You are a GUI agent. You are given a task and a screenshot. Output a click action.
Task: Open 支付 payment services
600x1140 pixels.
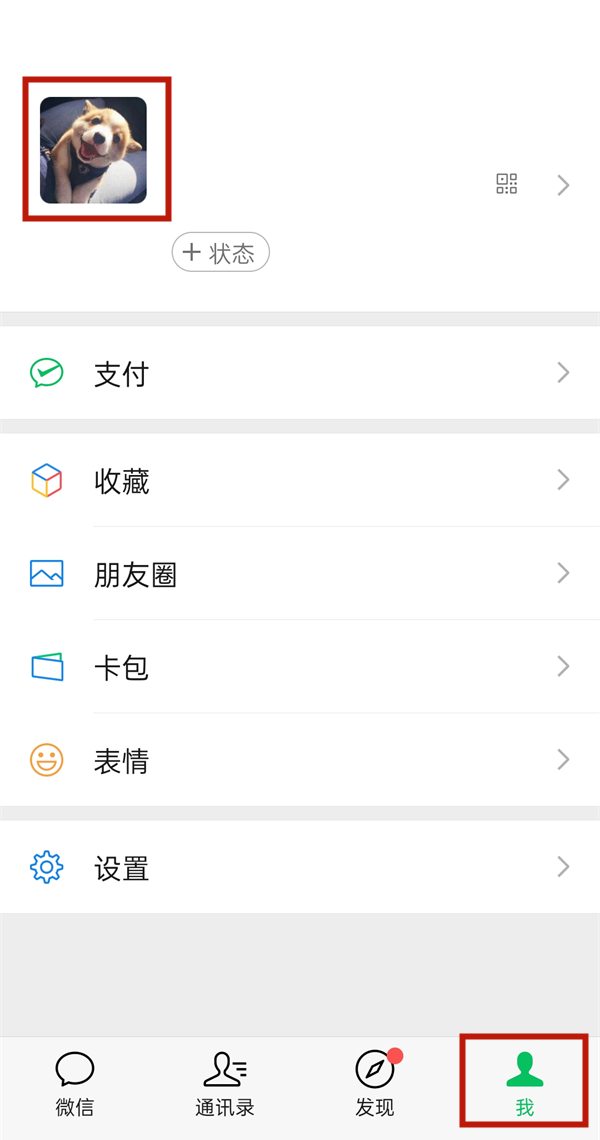300,374
